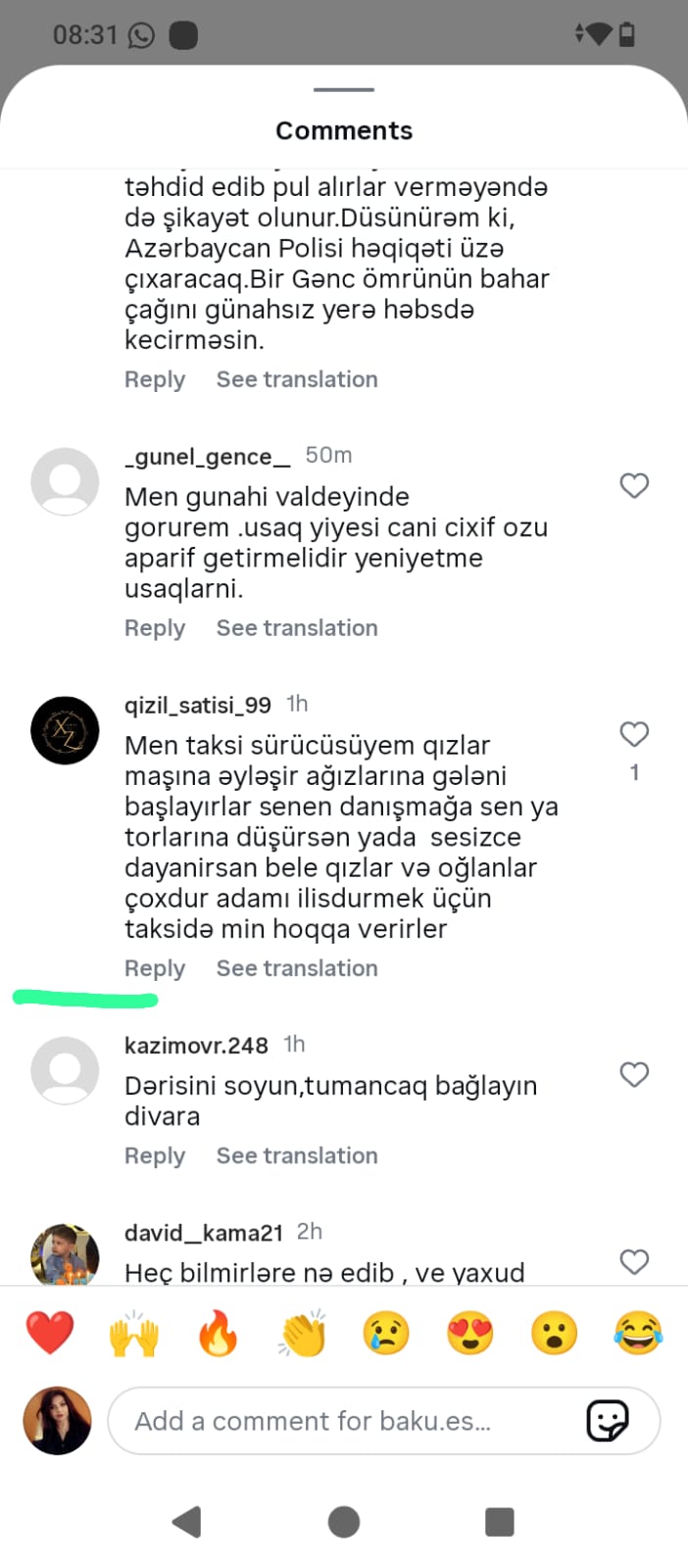688x1568 pixels.
Task: Choose the crying-laughing emoji
Action: pyautogui.click(x=638, y=1334)
